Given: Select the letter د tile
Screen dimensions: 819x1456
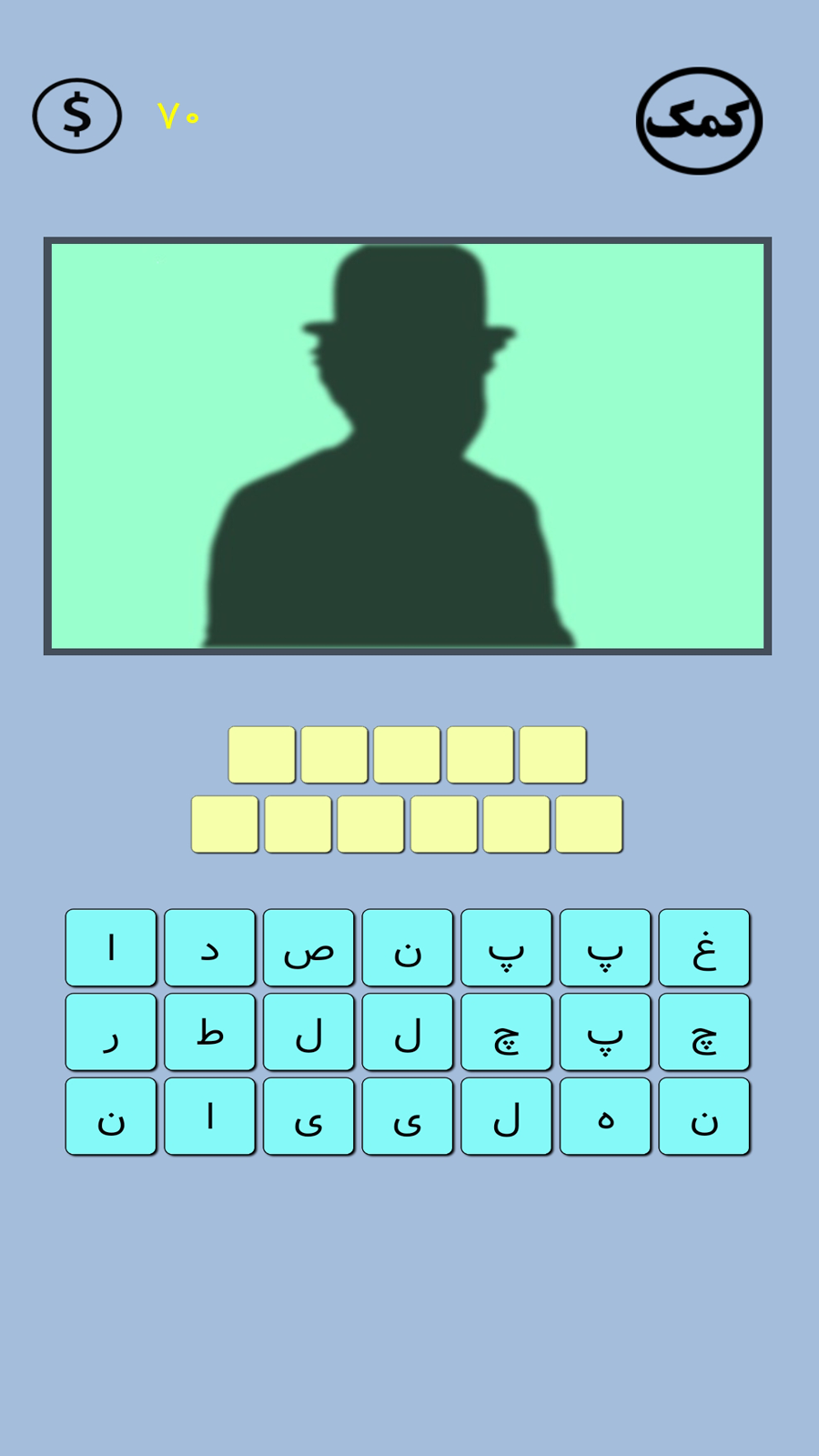Looking at the screenshot, I should tap(209, 947).
